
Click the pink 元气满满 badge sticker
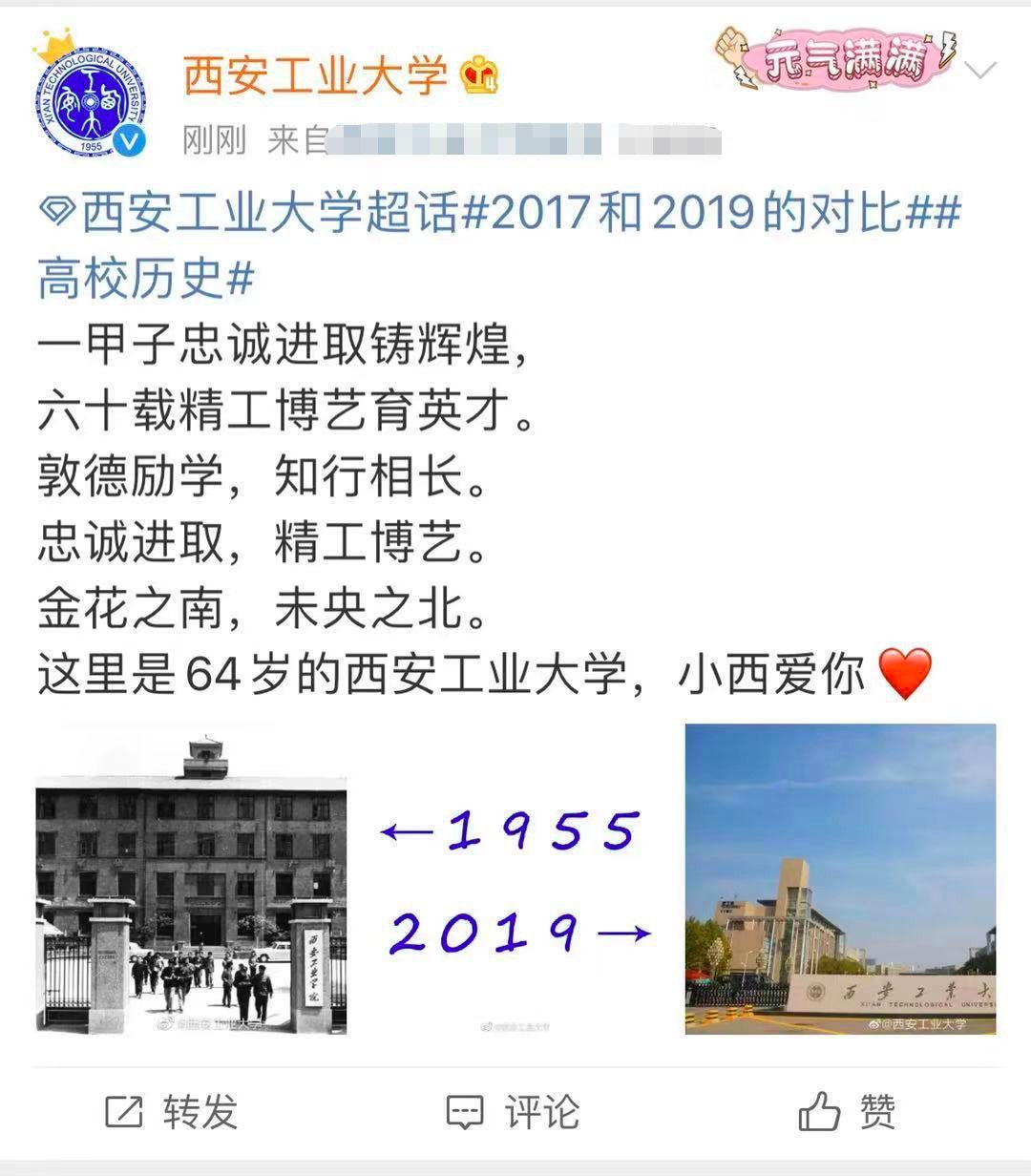(x=845, y=59)
